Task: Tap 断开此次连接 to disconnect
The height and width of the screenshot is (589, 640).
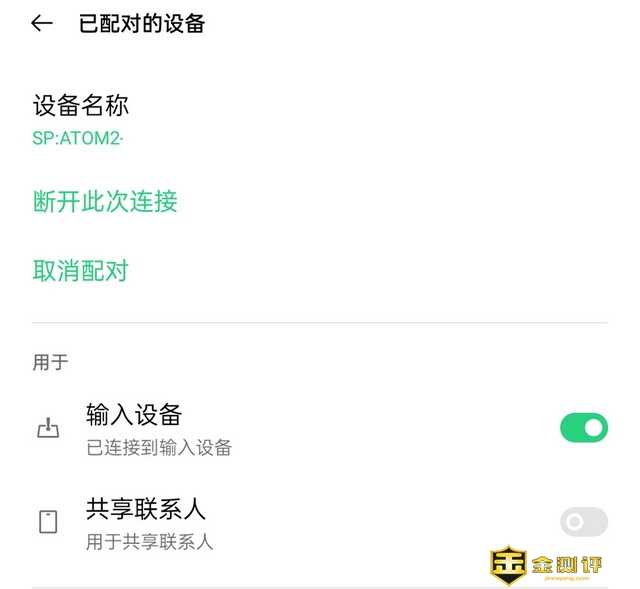Action: (105, 201)
